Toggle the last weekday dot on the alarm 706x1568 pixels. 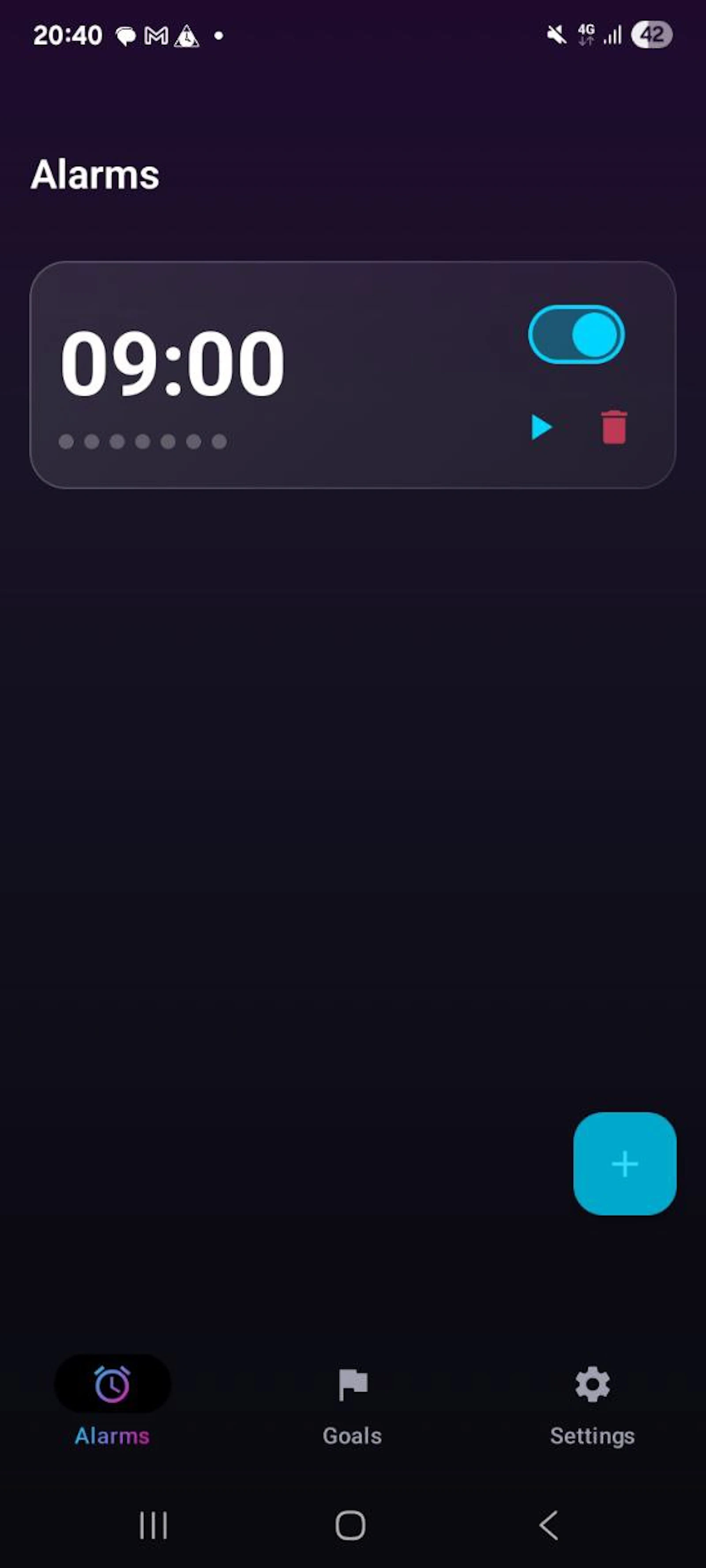coord(219,442)
